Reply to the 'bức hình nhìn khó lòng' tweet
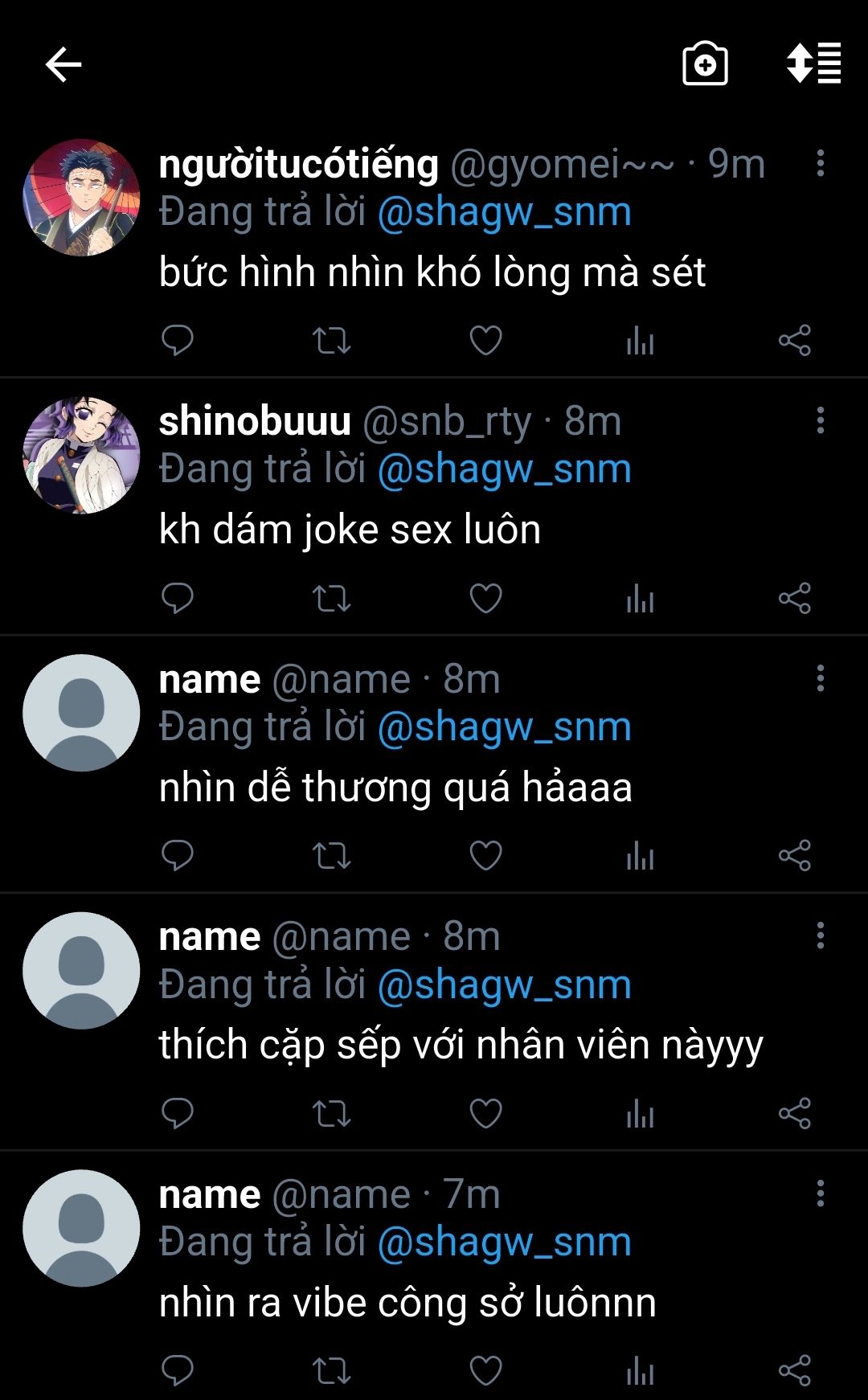Screen dimensions: 868x1400 [x=178, y=341]
